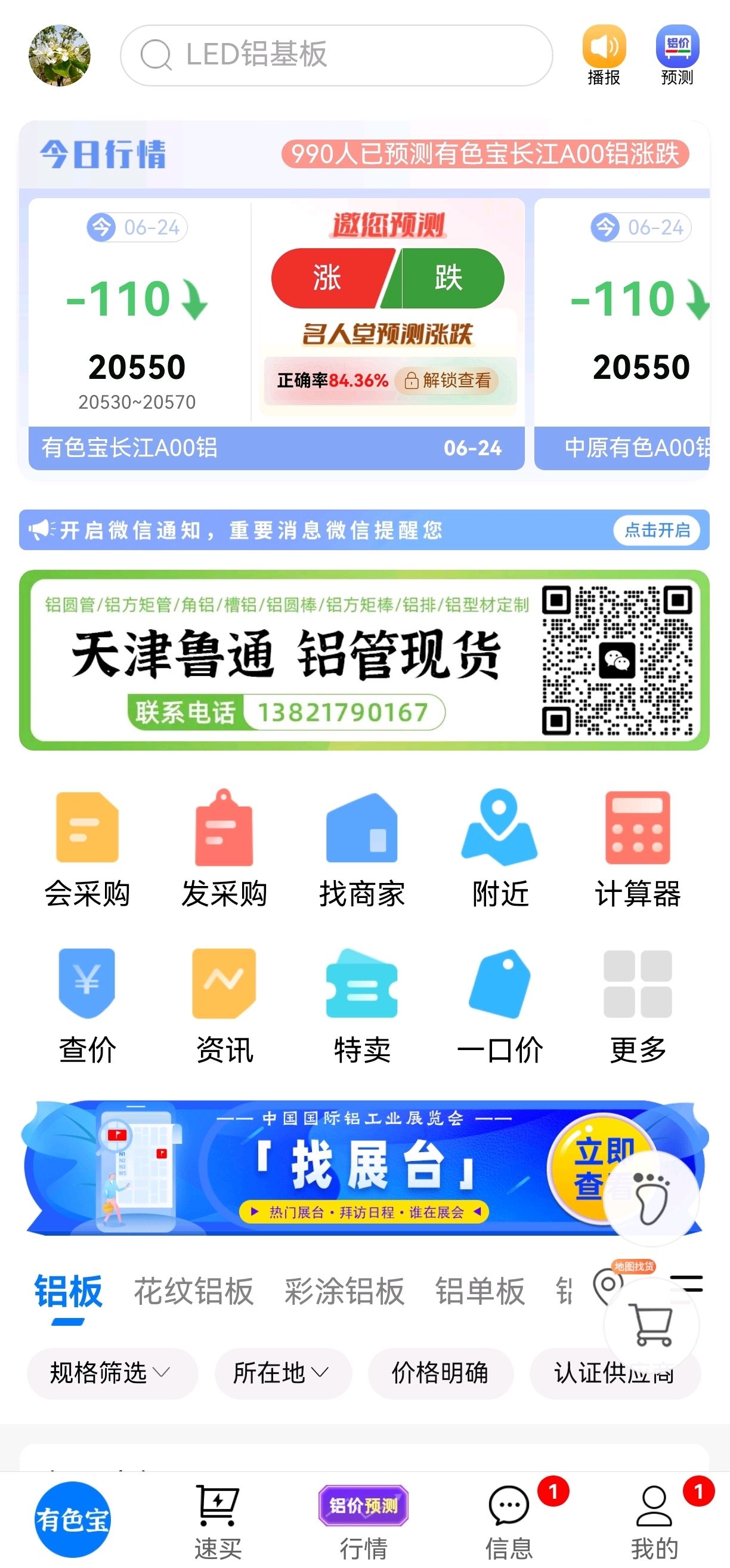Image resolution: width=730 pixels, height=1568 pixels.
Task: Open the floating shopping cart
Action: (x=651, y=1325)
